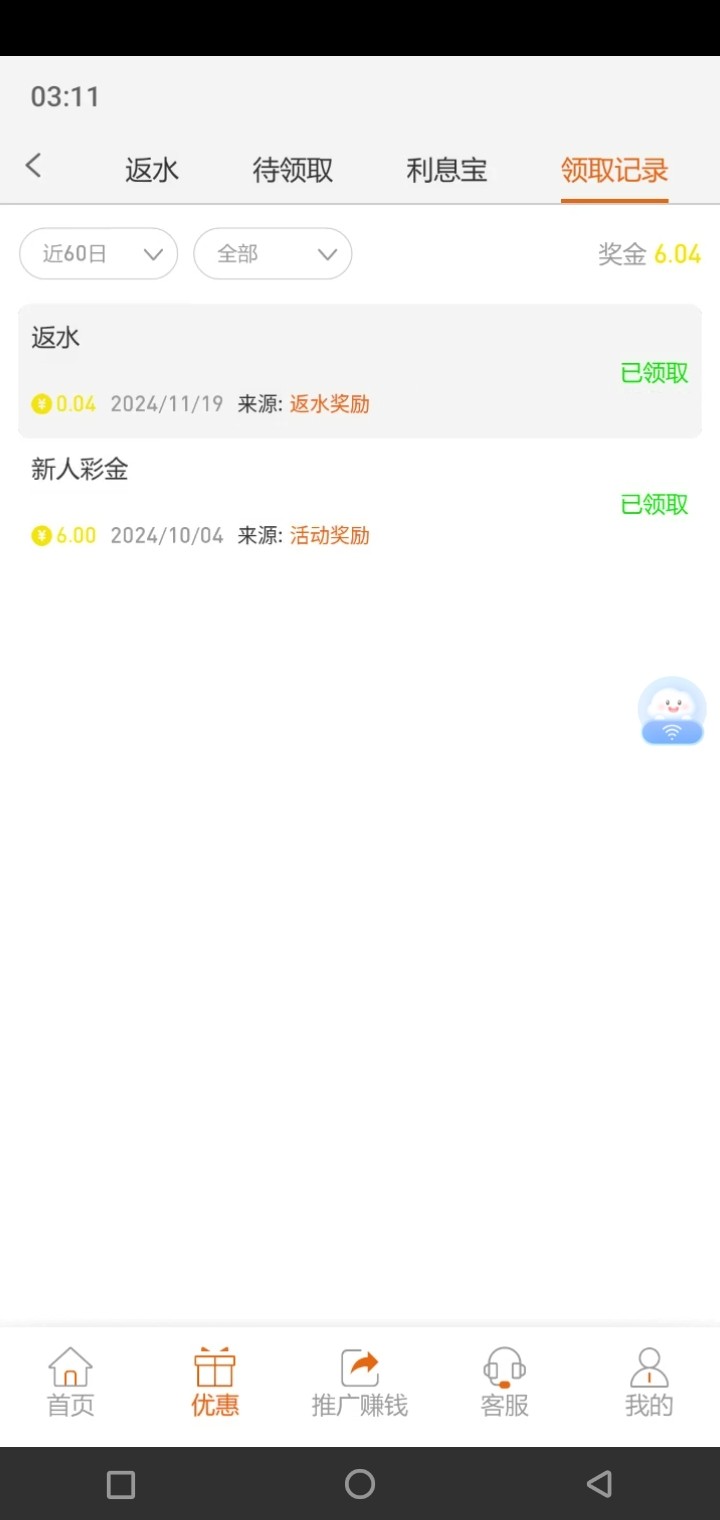720x1520 pixels.
Task: Open the 我的 profile tab
Action: (x=649, y=1382)
